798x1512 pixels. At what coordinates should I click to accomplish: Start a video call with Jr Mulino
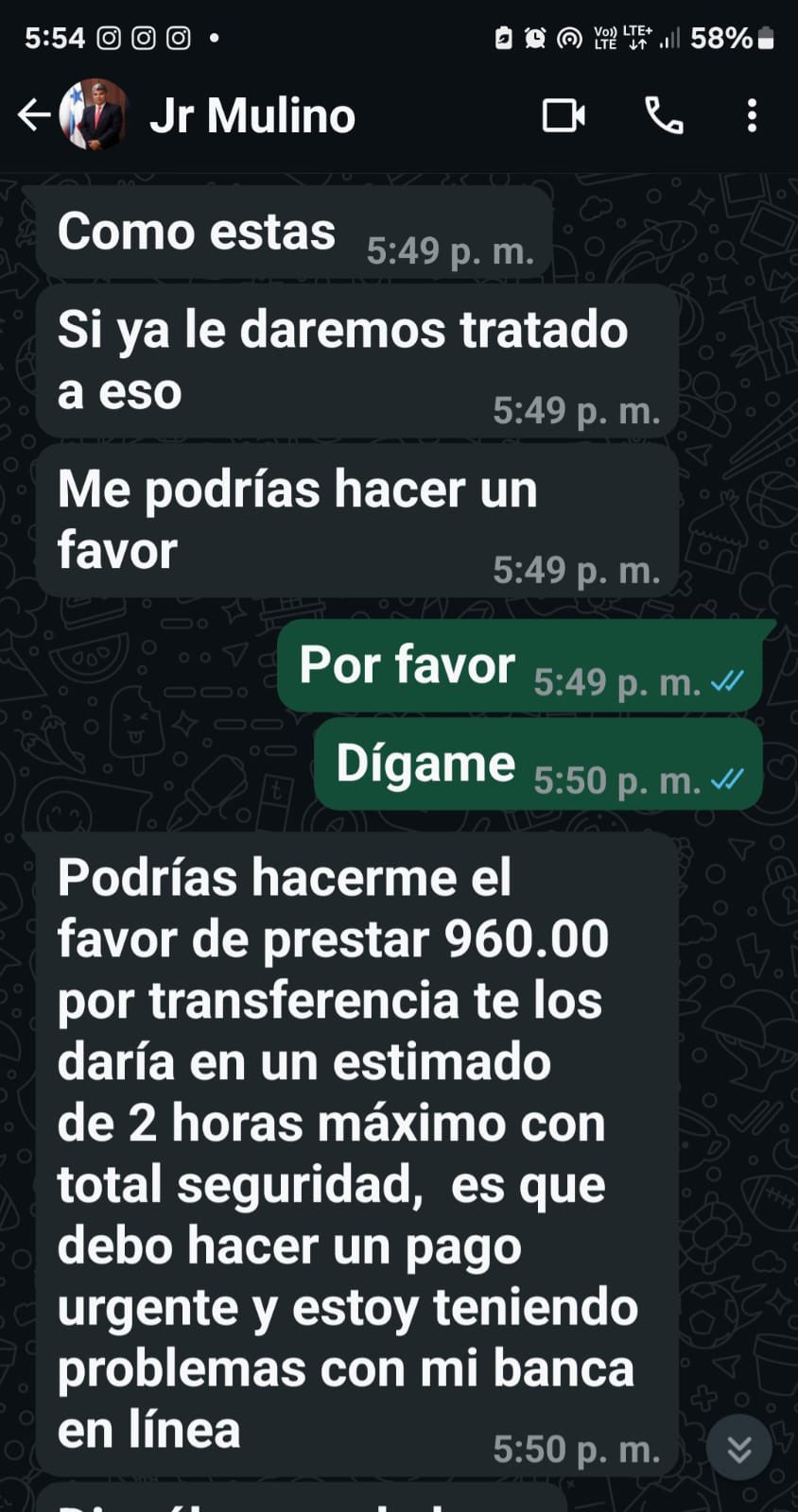(564, 115)
